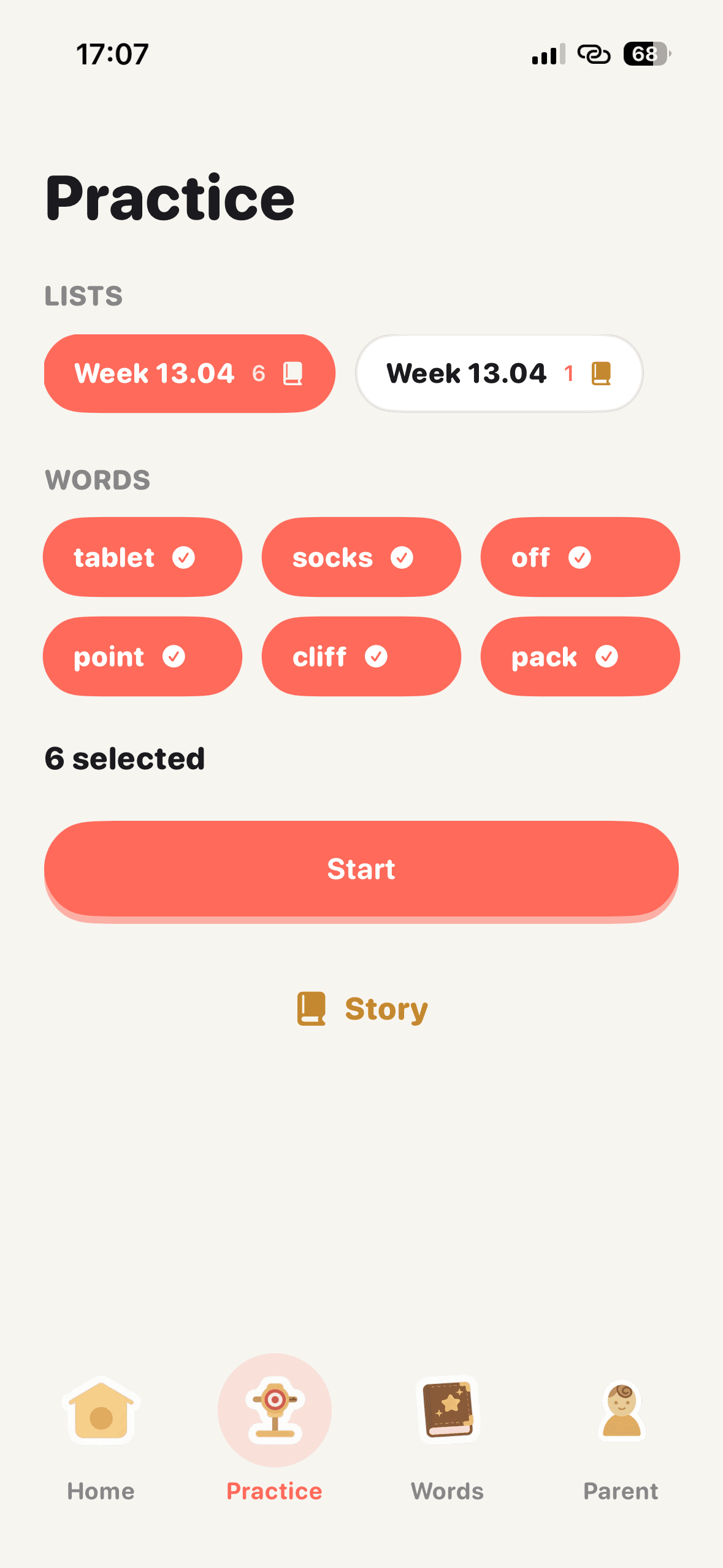Image resolution: width=723 pixels, height=1568 pixels.
Task: Expand the LISTS section header
Action: pos(83,296)
